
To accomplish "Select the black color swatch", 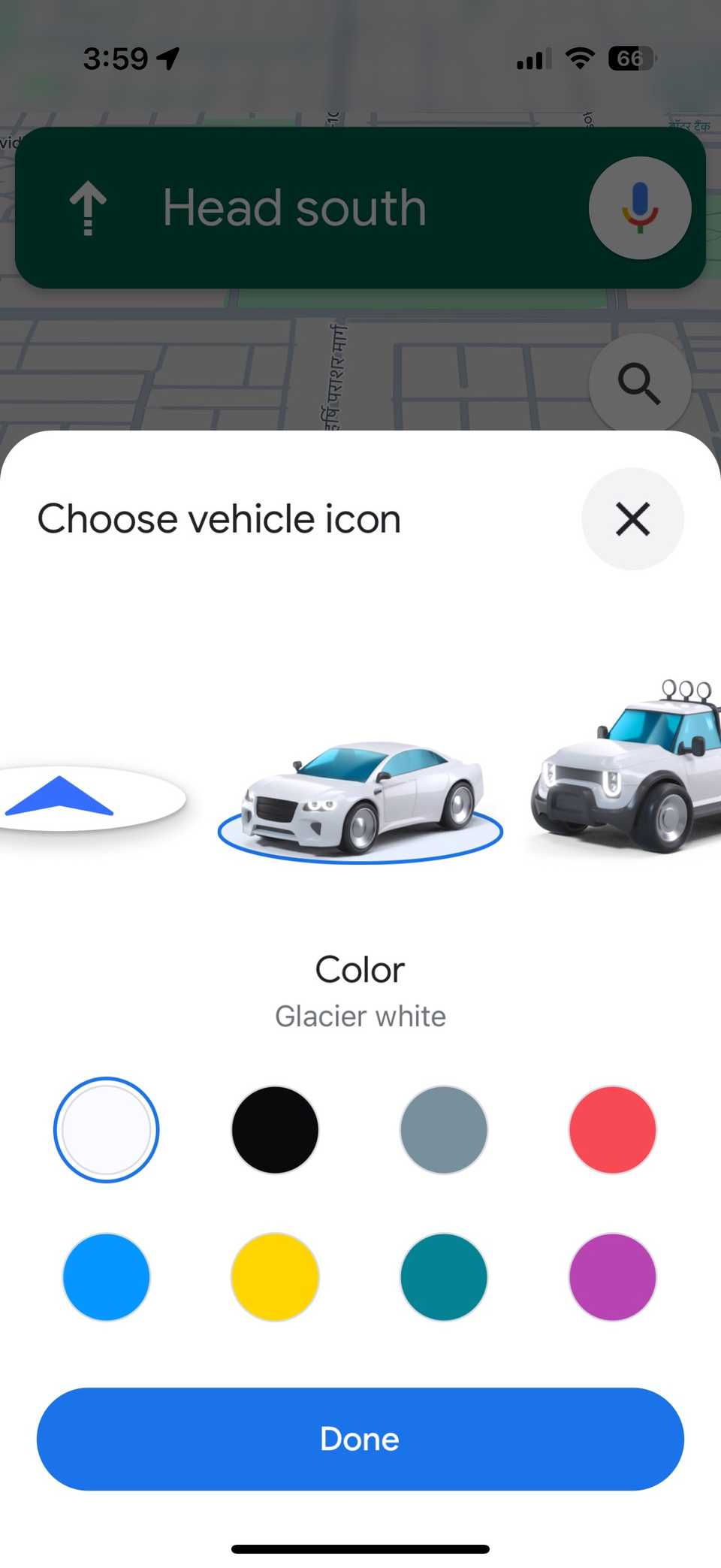I will 275,1129.
